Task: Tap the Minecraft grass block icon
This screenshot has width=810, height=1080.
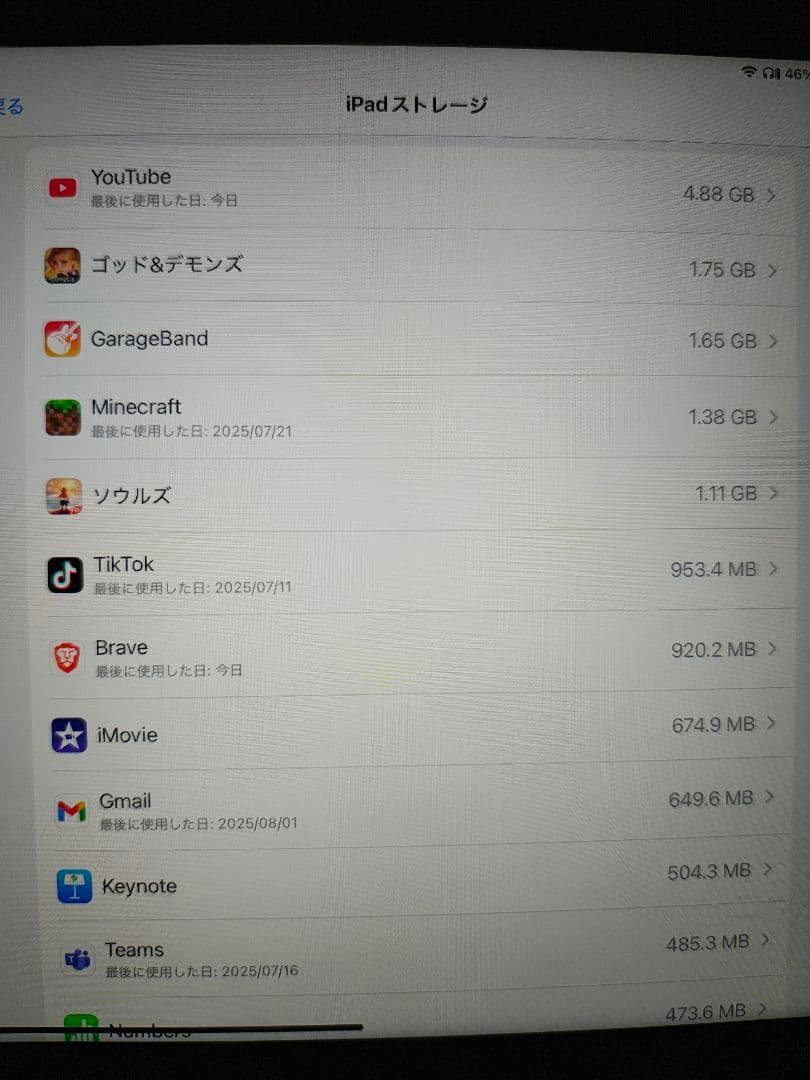Action: (64, 415)
